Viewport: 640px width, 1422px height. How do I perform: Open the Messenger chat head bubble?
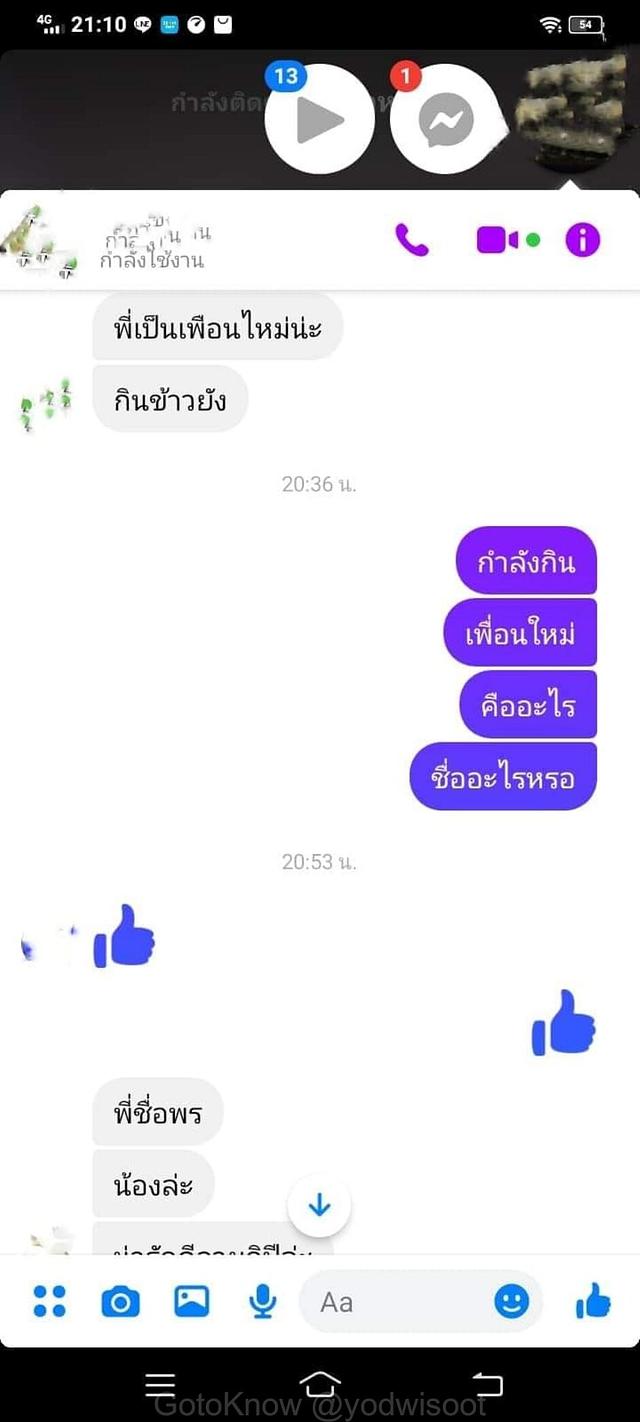[x=445, y=119]
